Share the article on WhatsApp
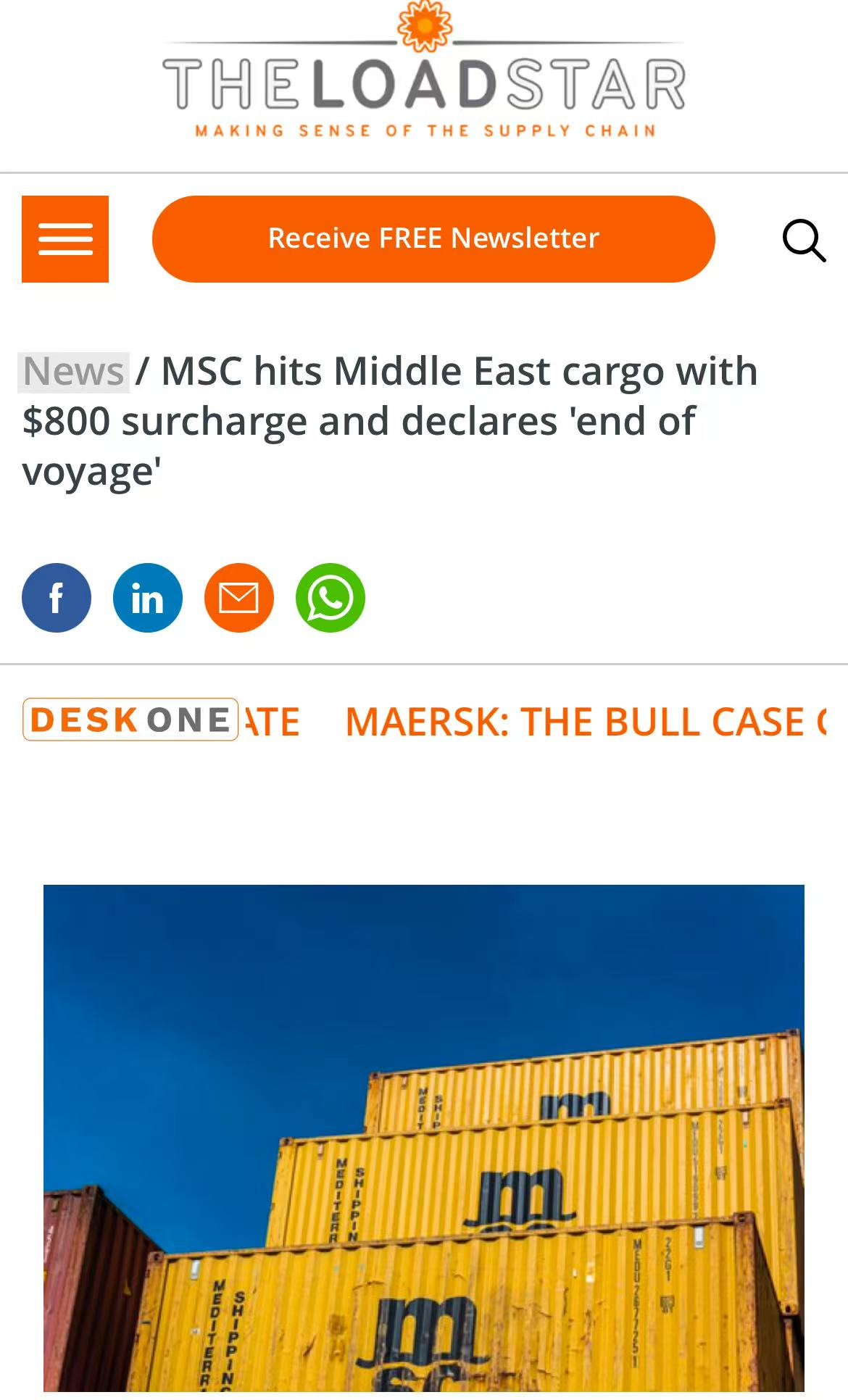This screenshot has height=1400, width=848. (331, 598)
